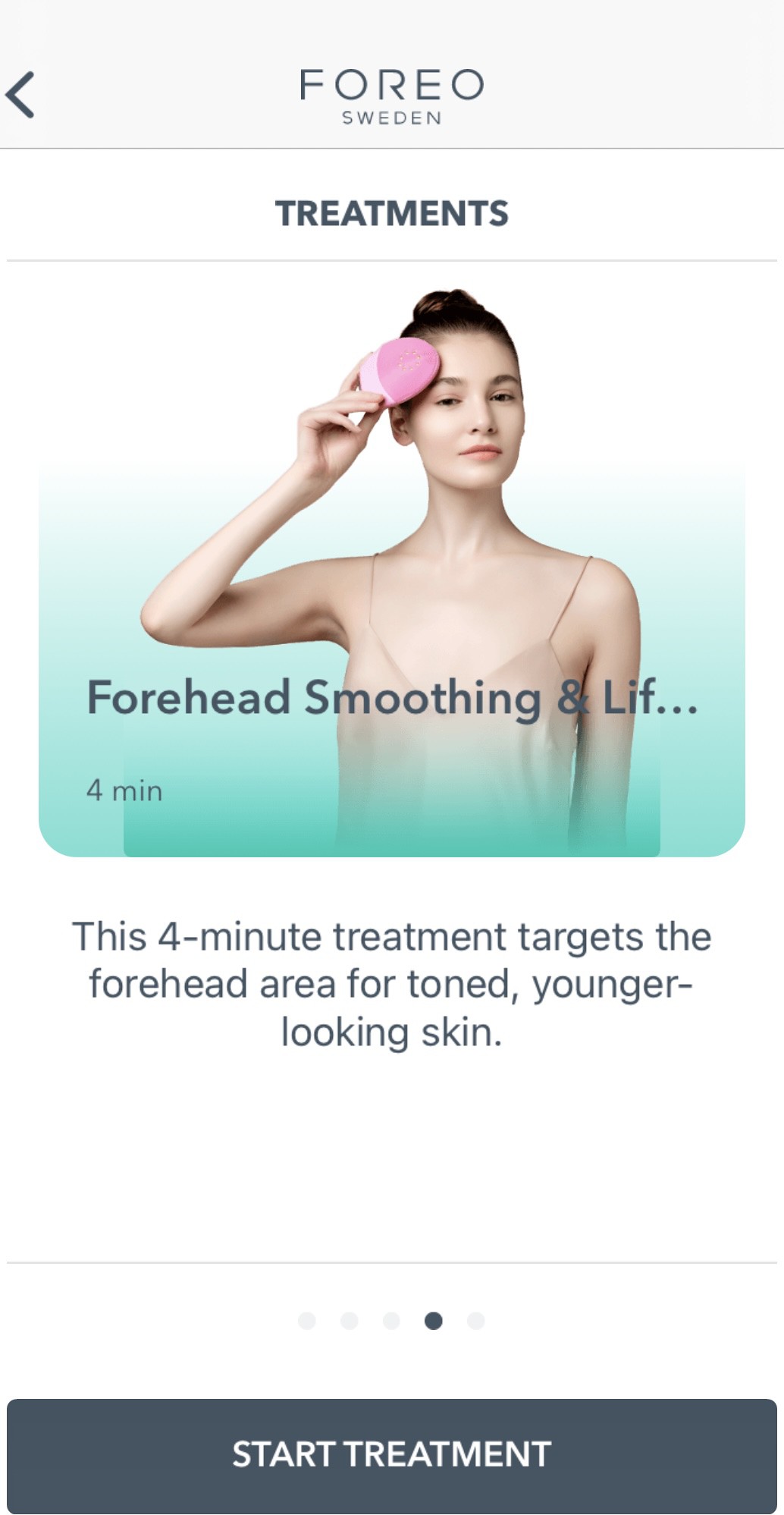Tap the START TREATMENT button

[x=391, y=1454]
